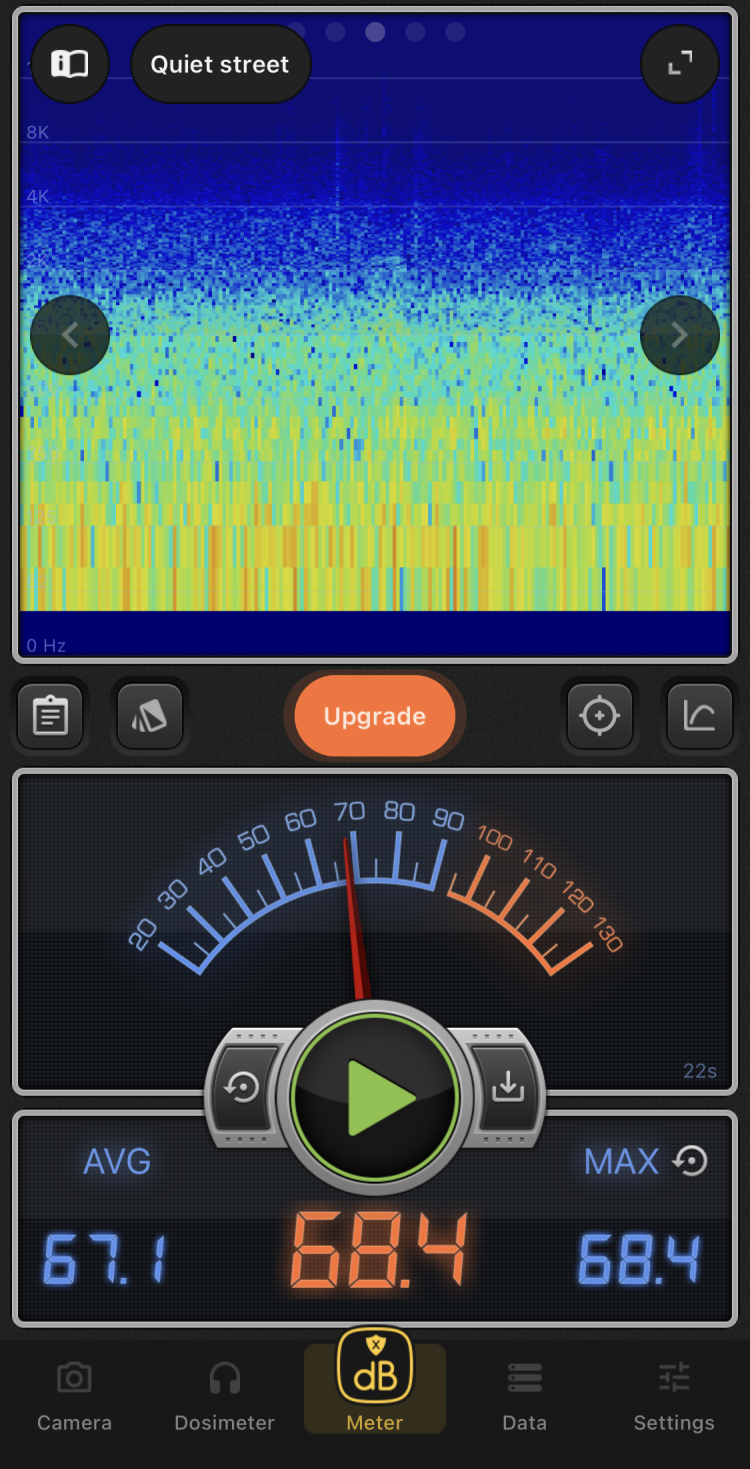Expand the spectrogram to fullscreen

tap(680, 64)
